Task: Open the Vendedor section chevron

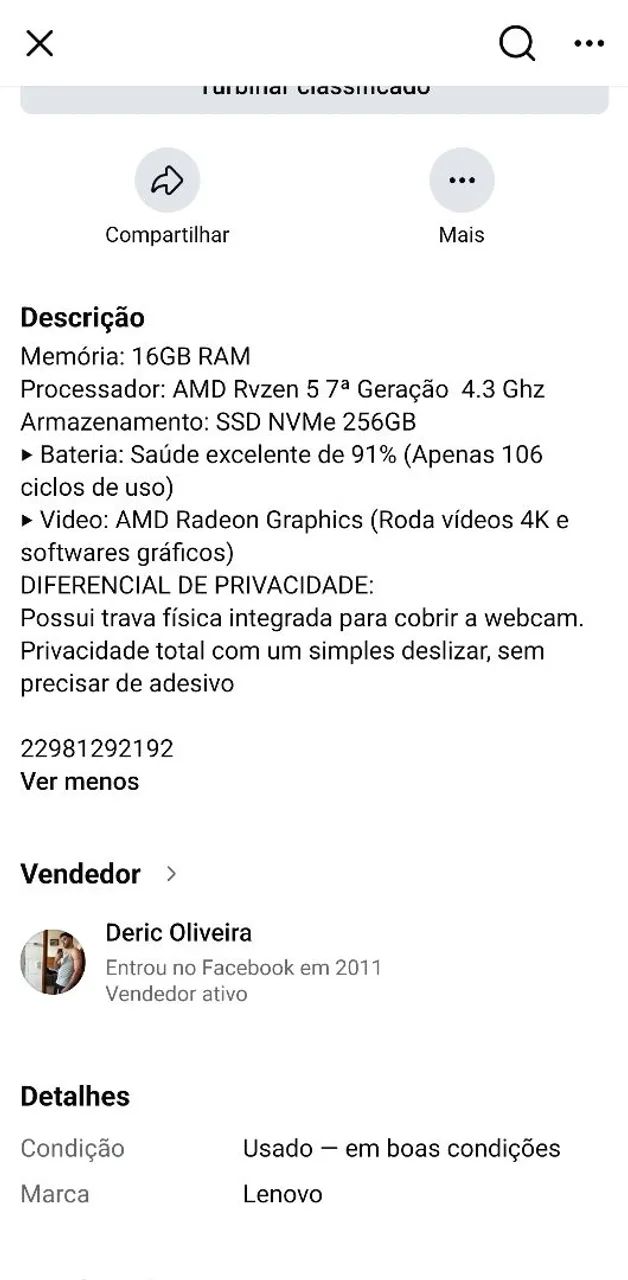Action: click(x=171, y=874)
